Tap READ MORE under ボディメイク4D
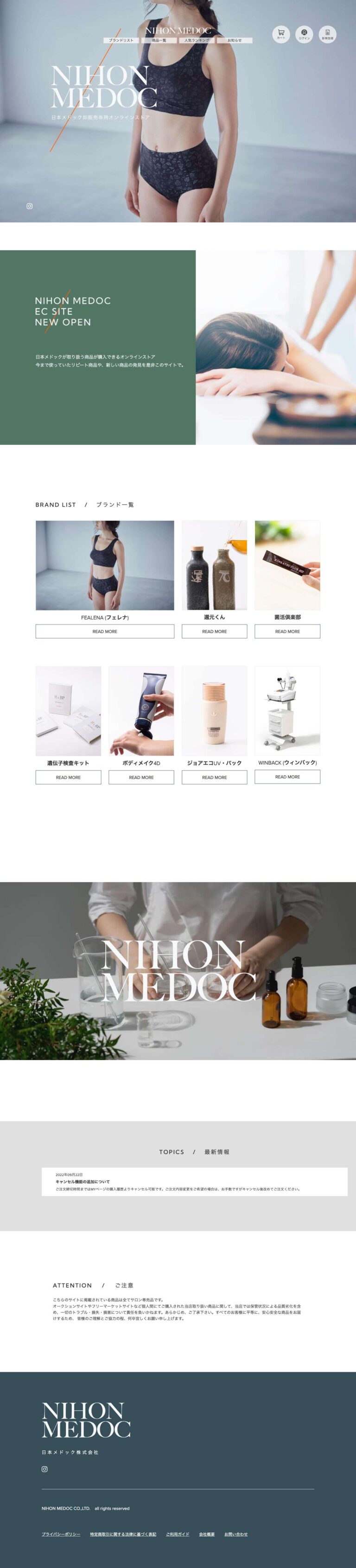Image resolution: width=356 pixels, height=1568 pixels. tap(141, 778)
